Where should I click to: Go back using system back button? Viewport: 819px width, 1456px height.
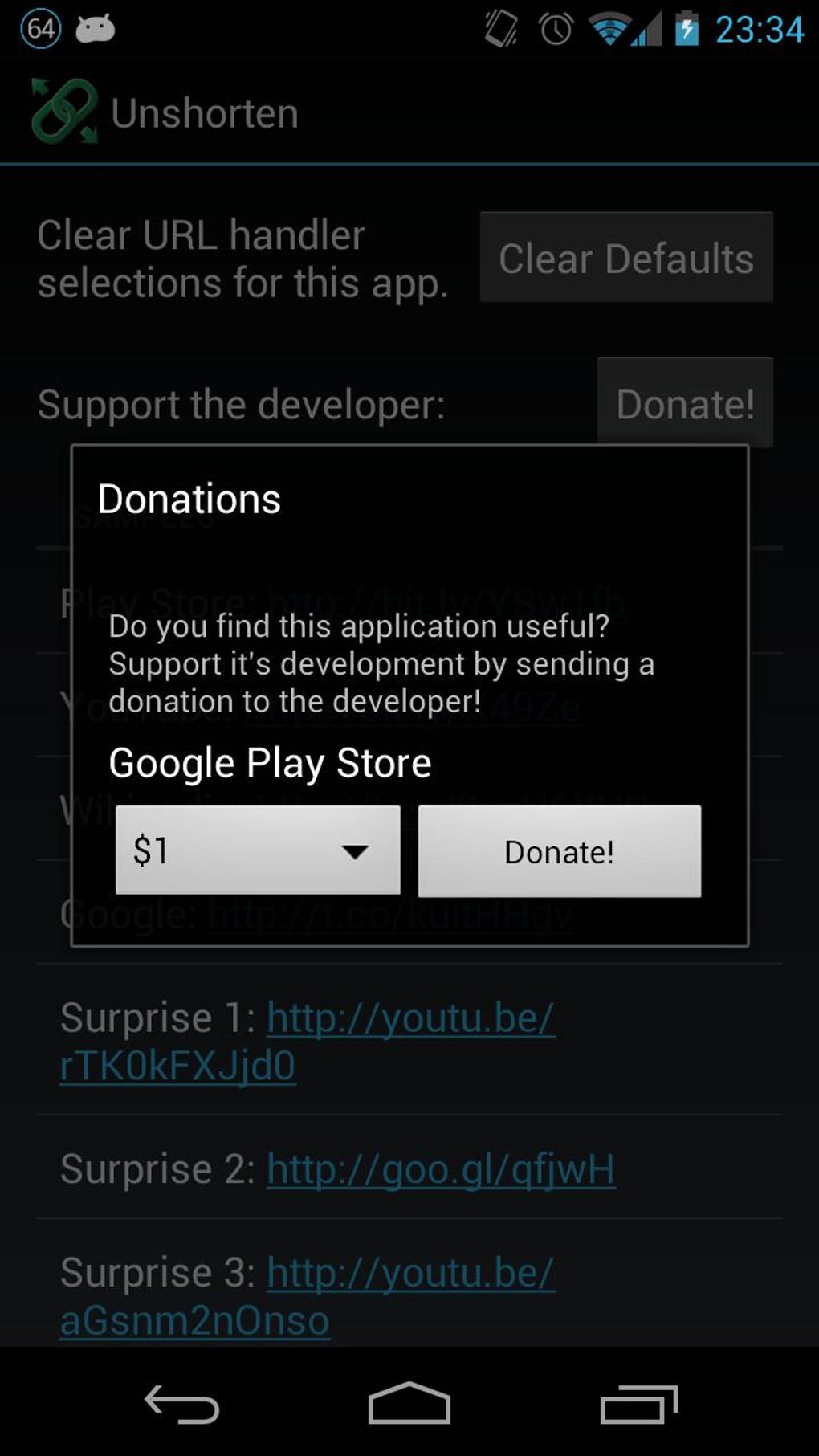(x=181, y=1405)
